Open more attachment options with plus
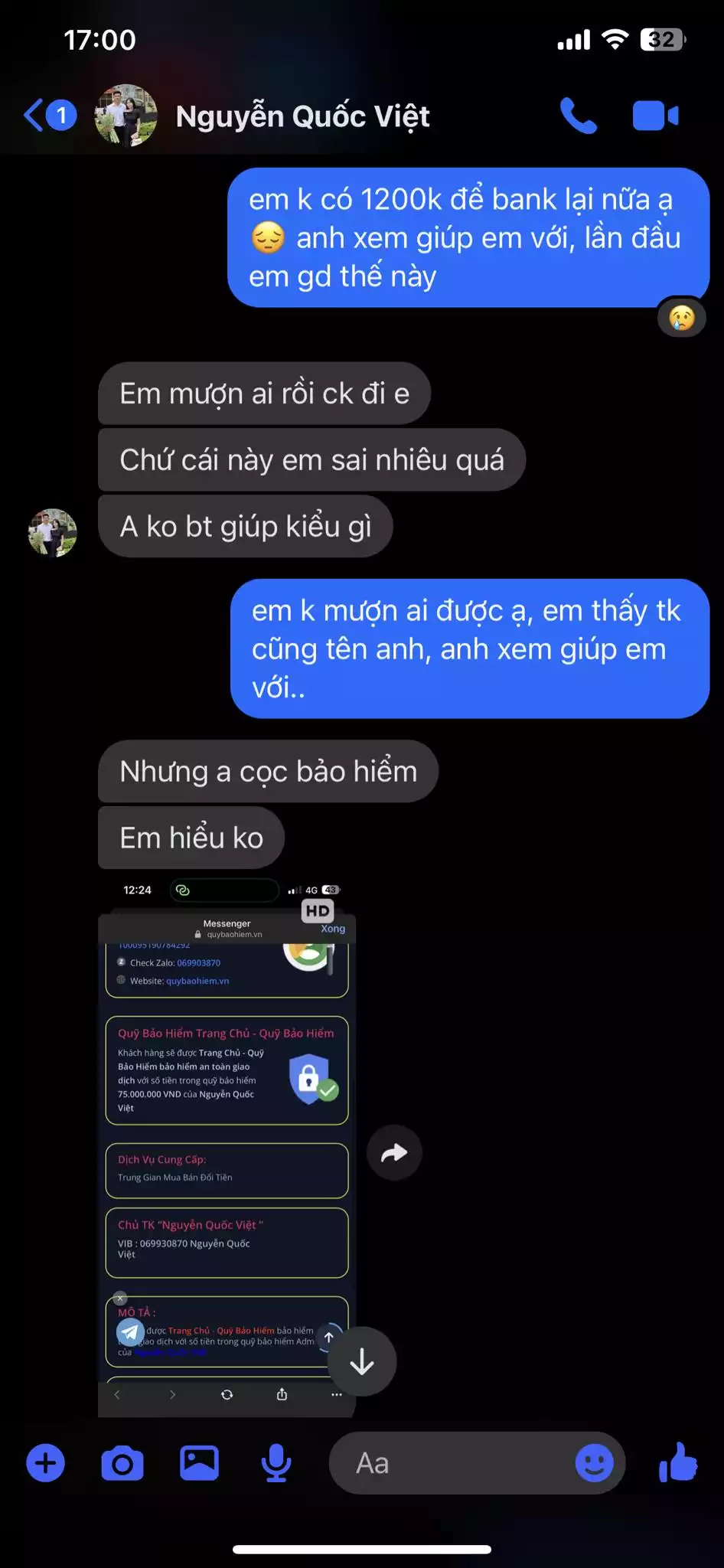 (46, 1463)
